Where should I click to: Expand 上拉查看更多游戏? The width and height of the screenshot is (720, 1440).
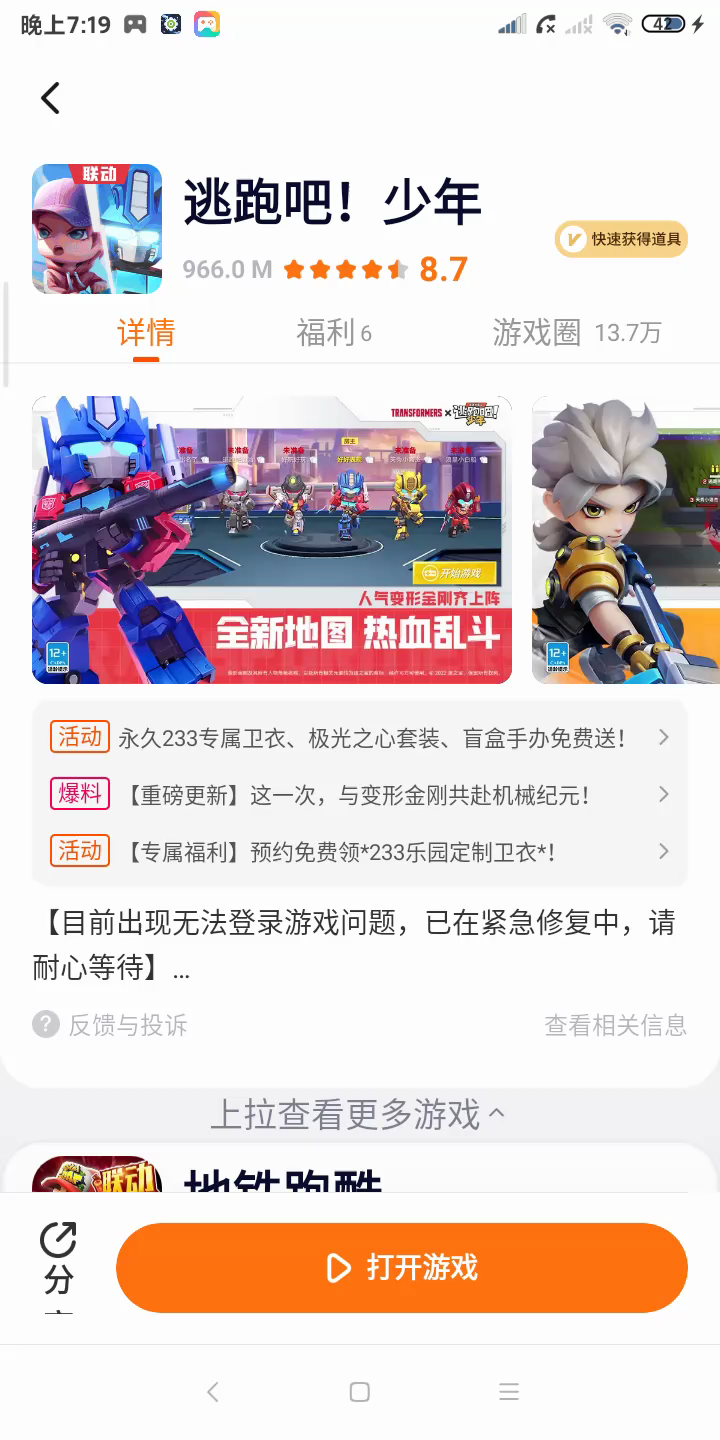click(358, 1114)
